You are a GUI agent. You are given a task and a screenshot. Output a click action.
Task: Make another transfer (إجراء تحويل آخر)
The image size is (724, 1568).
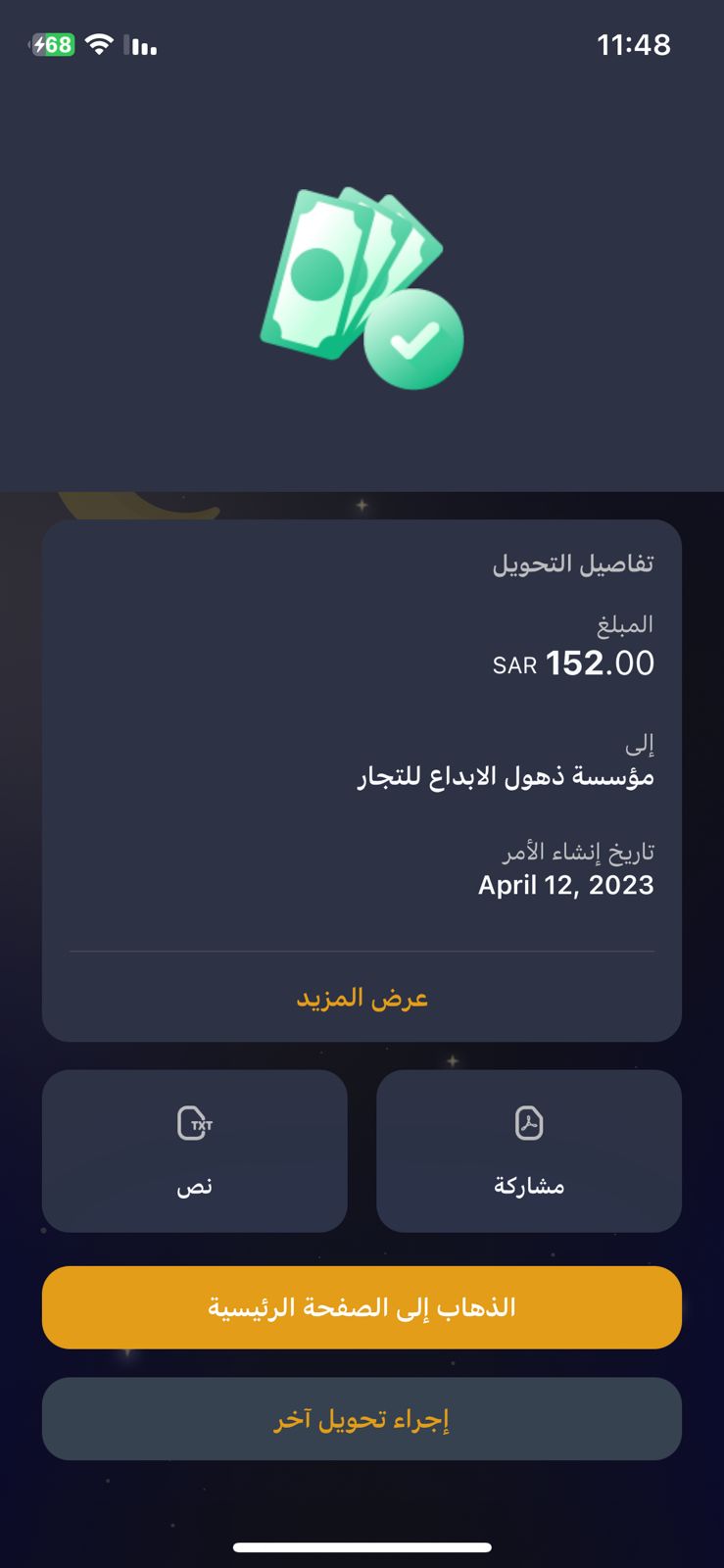[x=362, y=1419]
